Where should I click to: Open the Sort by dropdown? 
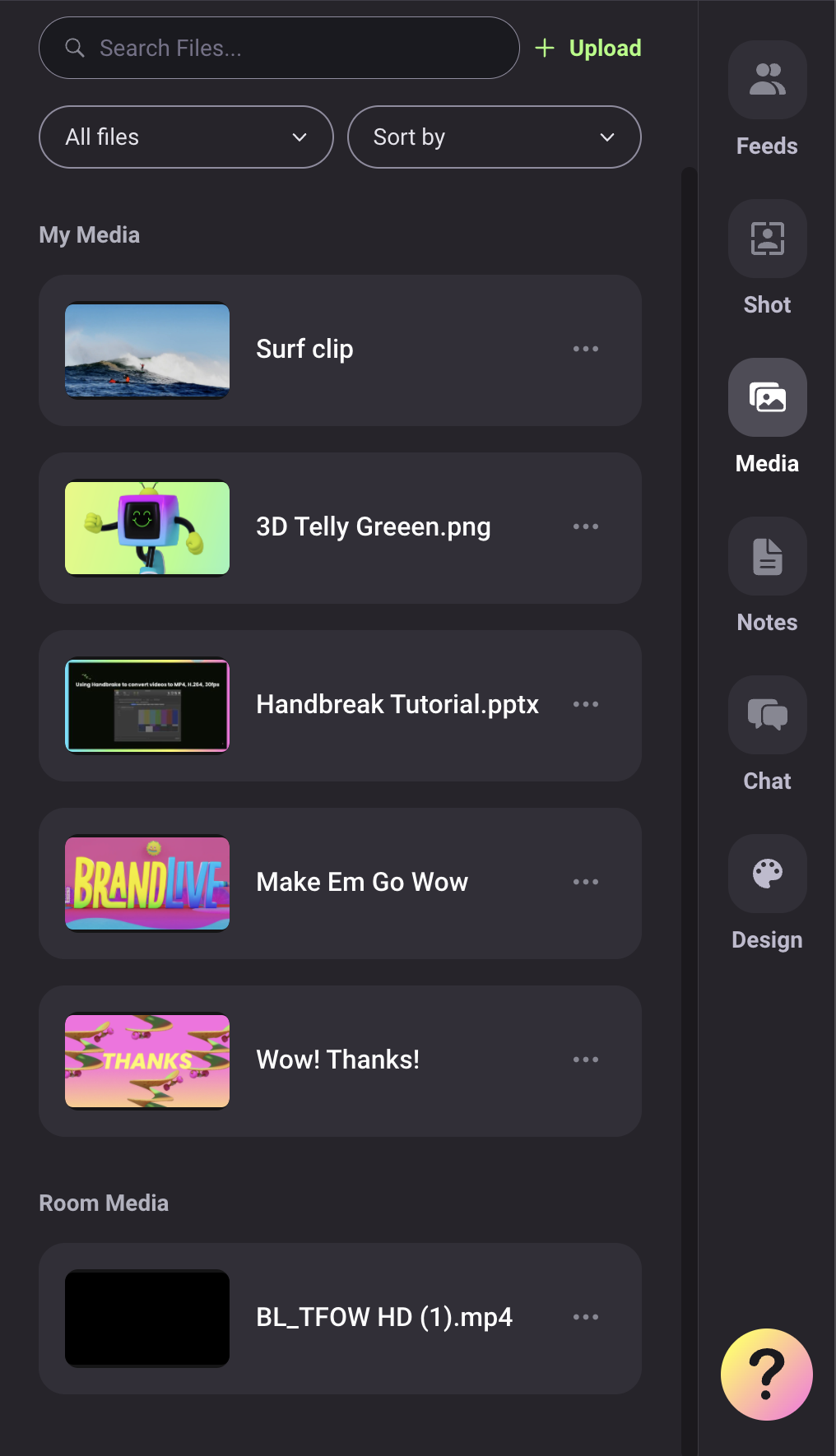coord(494,137)
